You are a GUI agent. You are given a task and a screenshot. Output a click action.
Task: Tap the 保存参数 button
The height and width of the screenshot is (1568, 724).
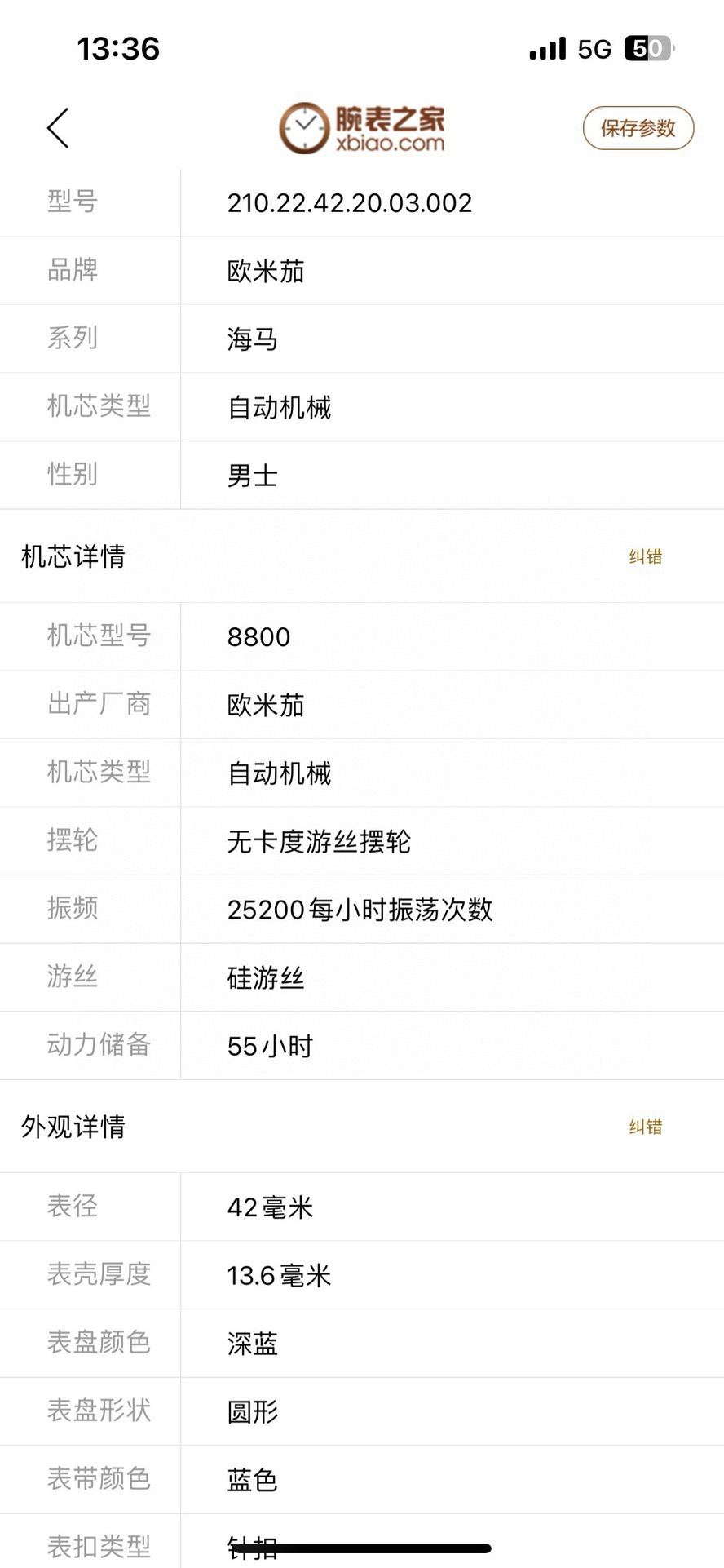point(638,128)
